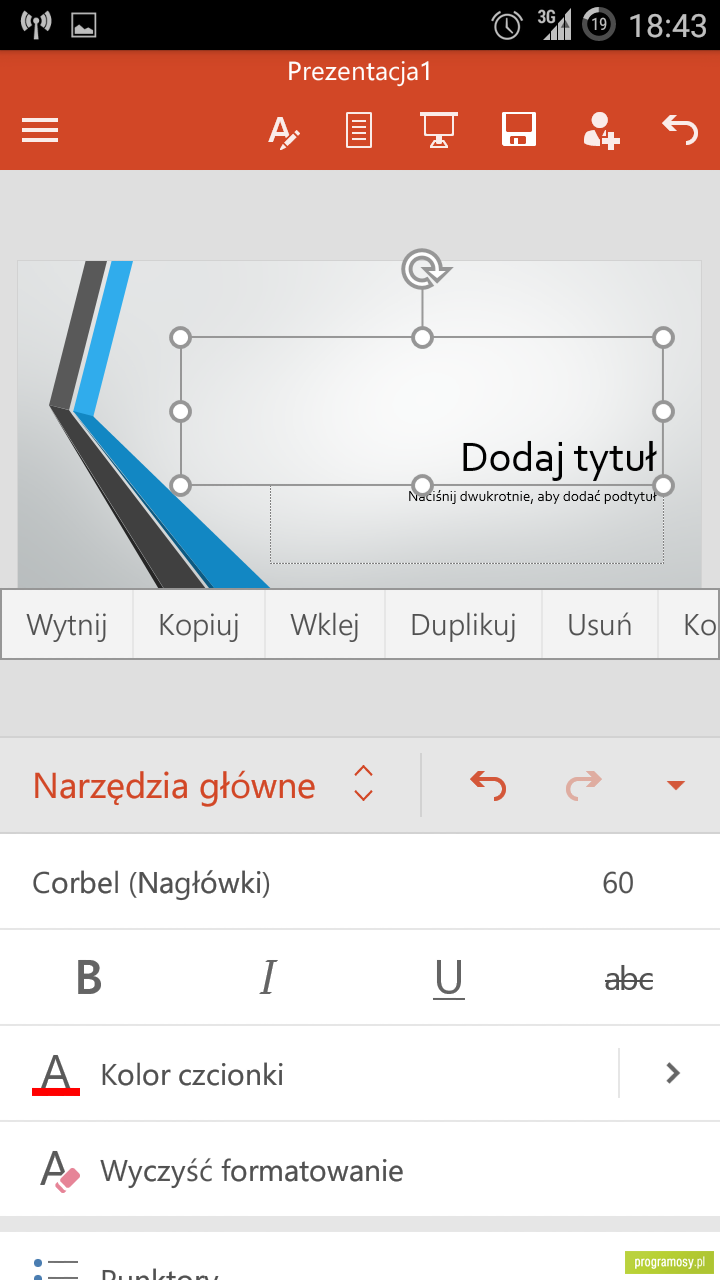
Task: Start the slideshow presentation
Action: pos(438,131)
